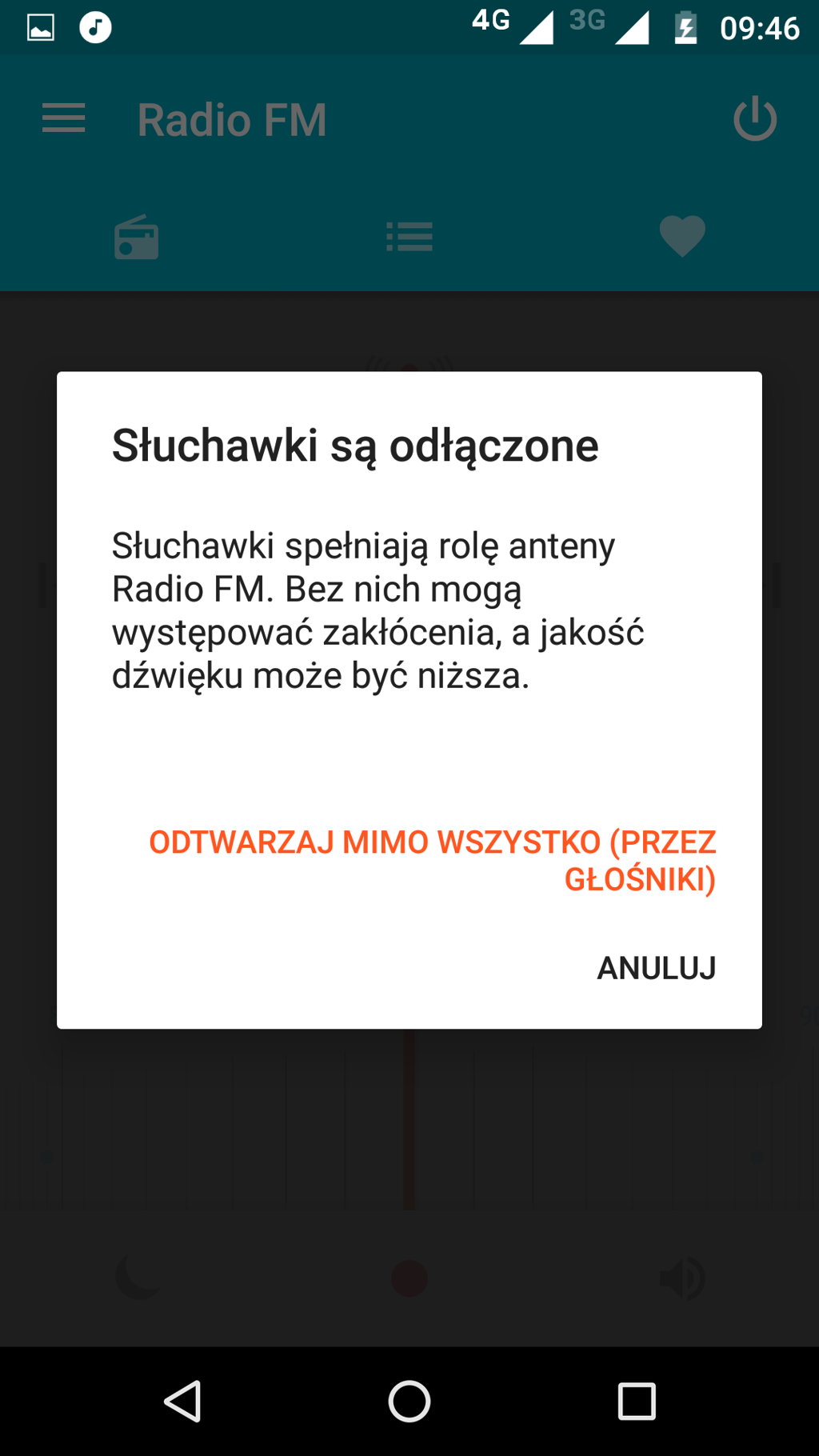Screen dimensions: 819x1456
Task: Go back with the system back button
Action: tap(183, 1402)
